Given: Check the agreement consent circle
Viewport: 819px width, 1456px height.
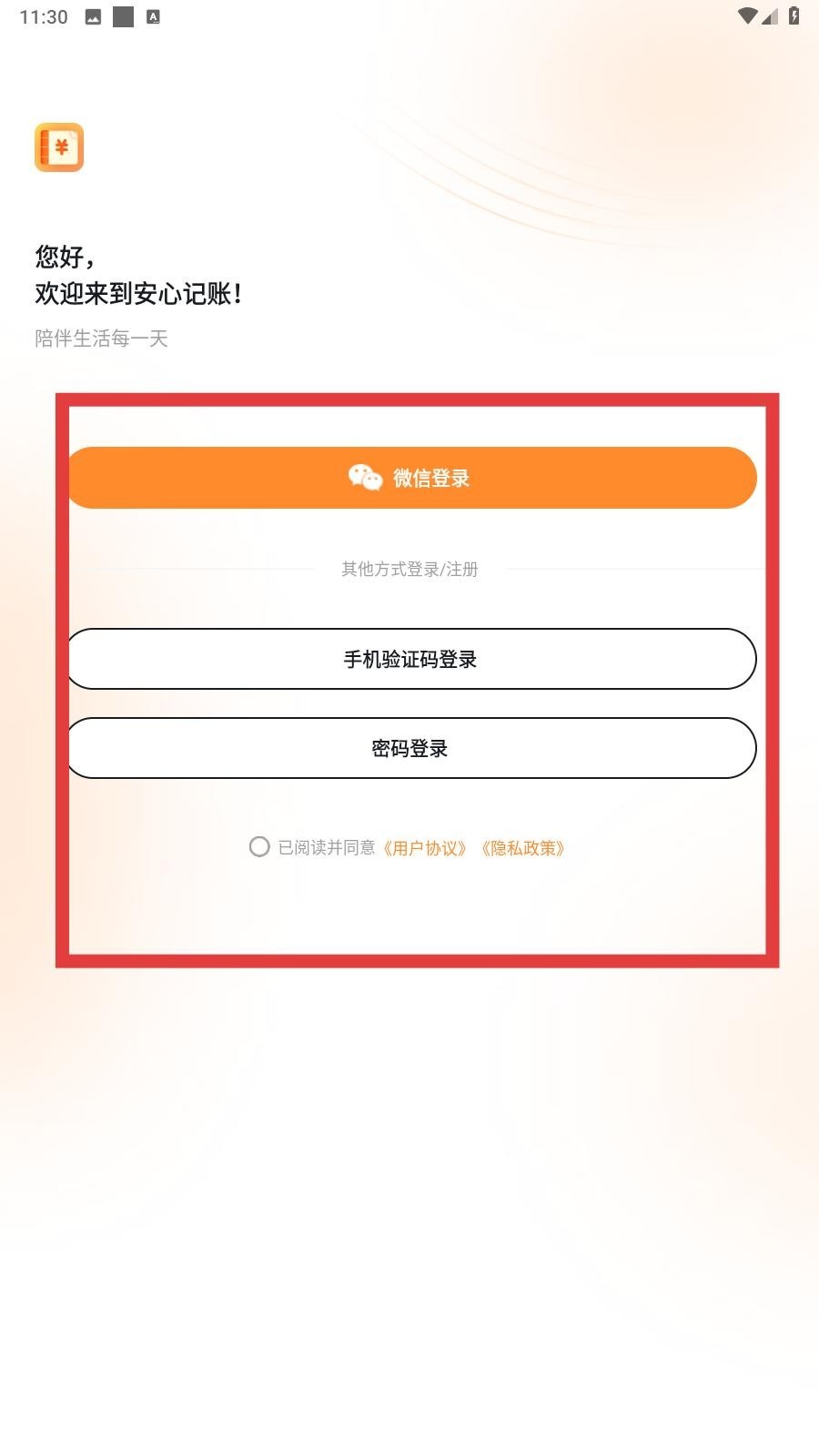Looking at the screenshot, I should pos(260,847).
